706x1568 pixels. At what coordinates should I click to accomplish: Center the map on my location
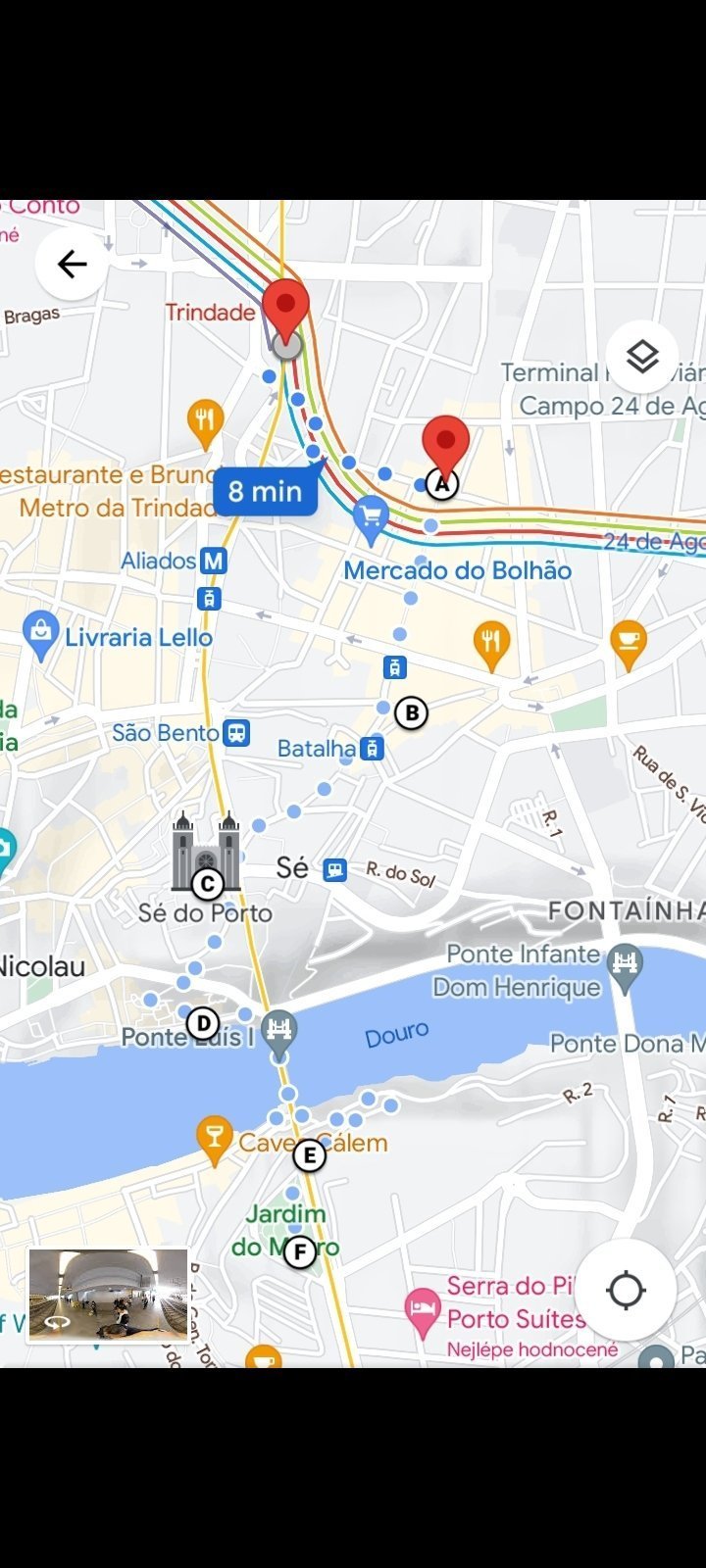[x=626, y=1290]
